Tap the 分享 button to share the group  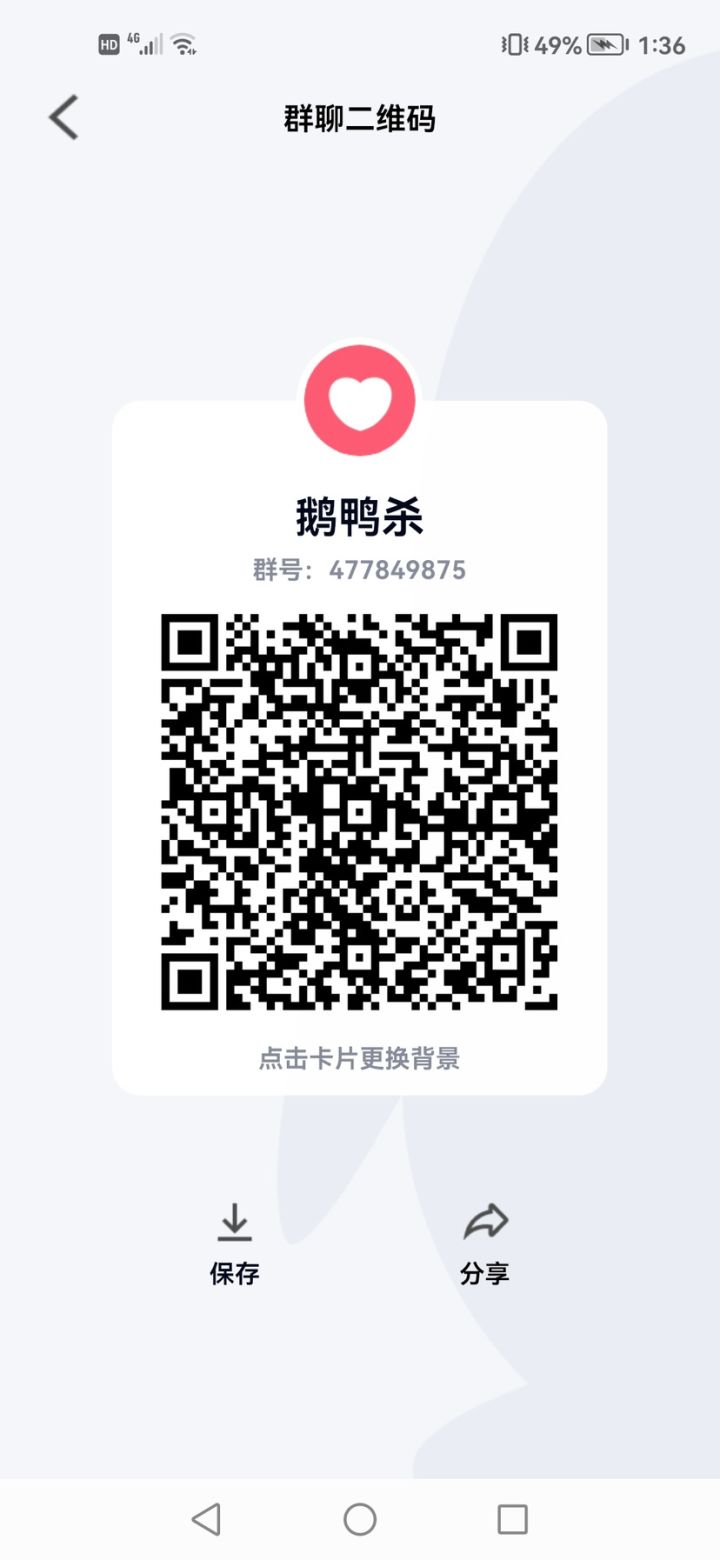pyautogui.click(x=486, y=1273)
